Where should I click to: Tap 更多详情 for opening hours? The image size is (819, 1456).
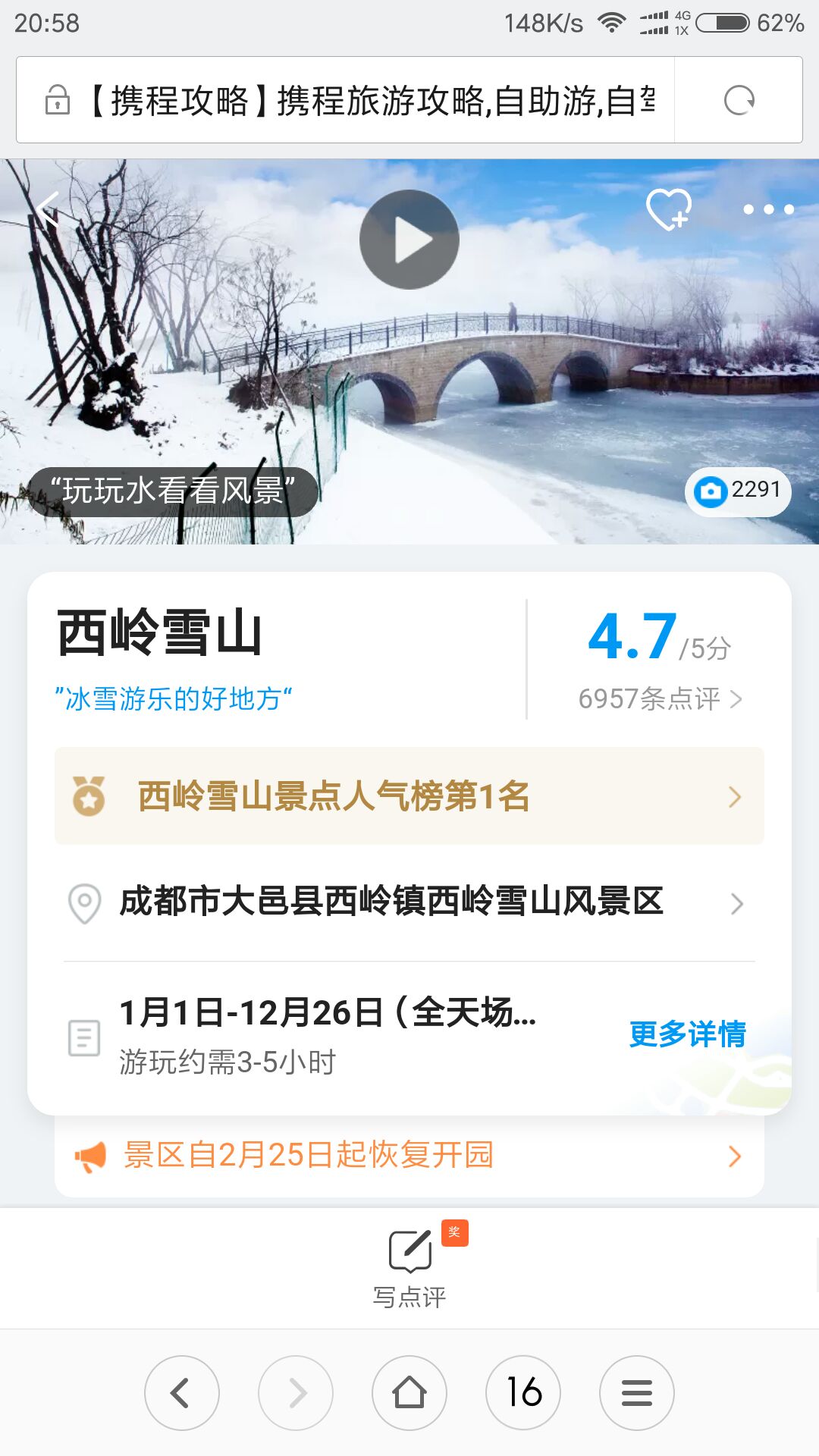[687, 1034]
